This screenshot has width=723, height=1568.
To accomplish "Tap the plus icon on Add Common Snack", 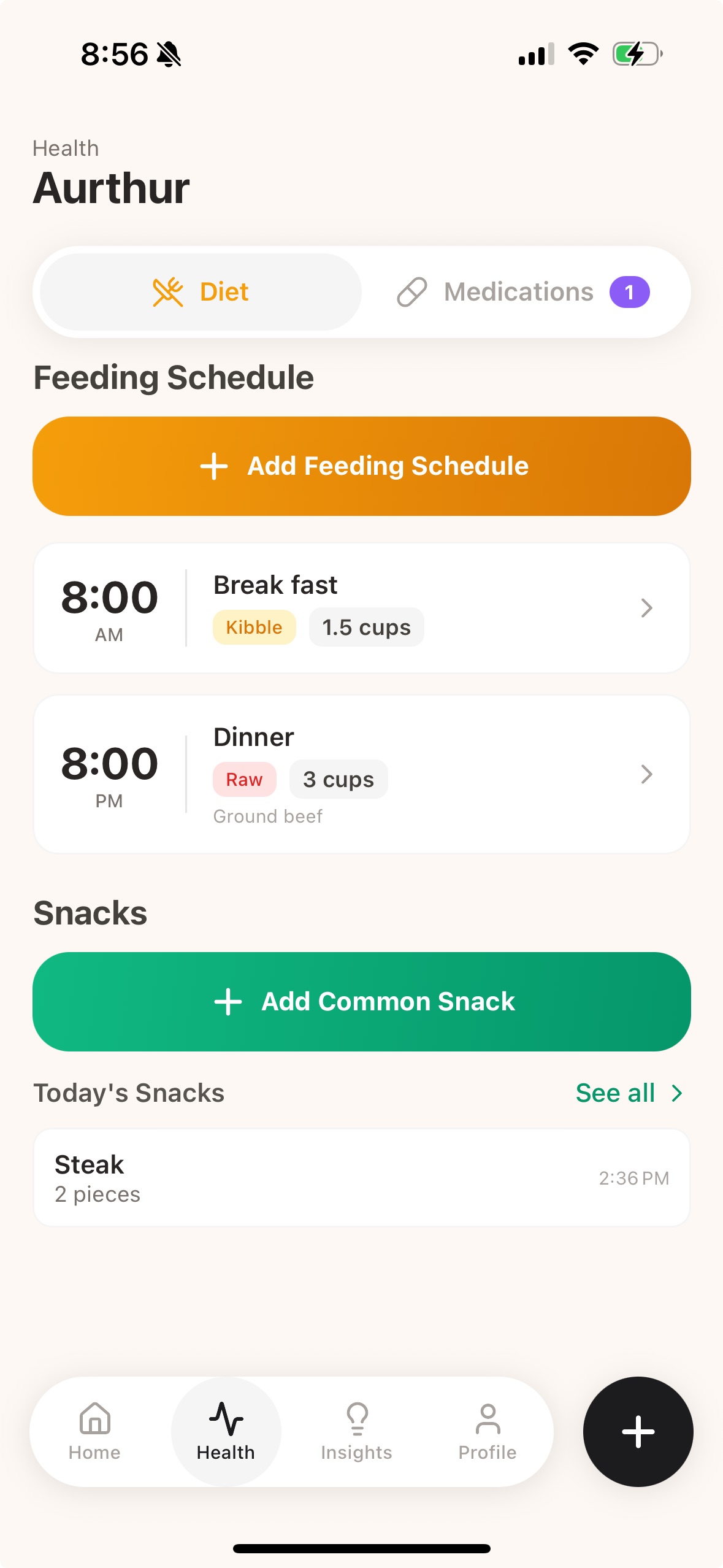I will (227, 1001).
